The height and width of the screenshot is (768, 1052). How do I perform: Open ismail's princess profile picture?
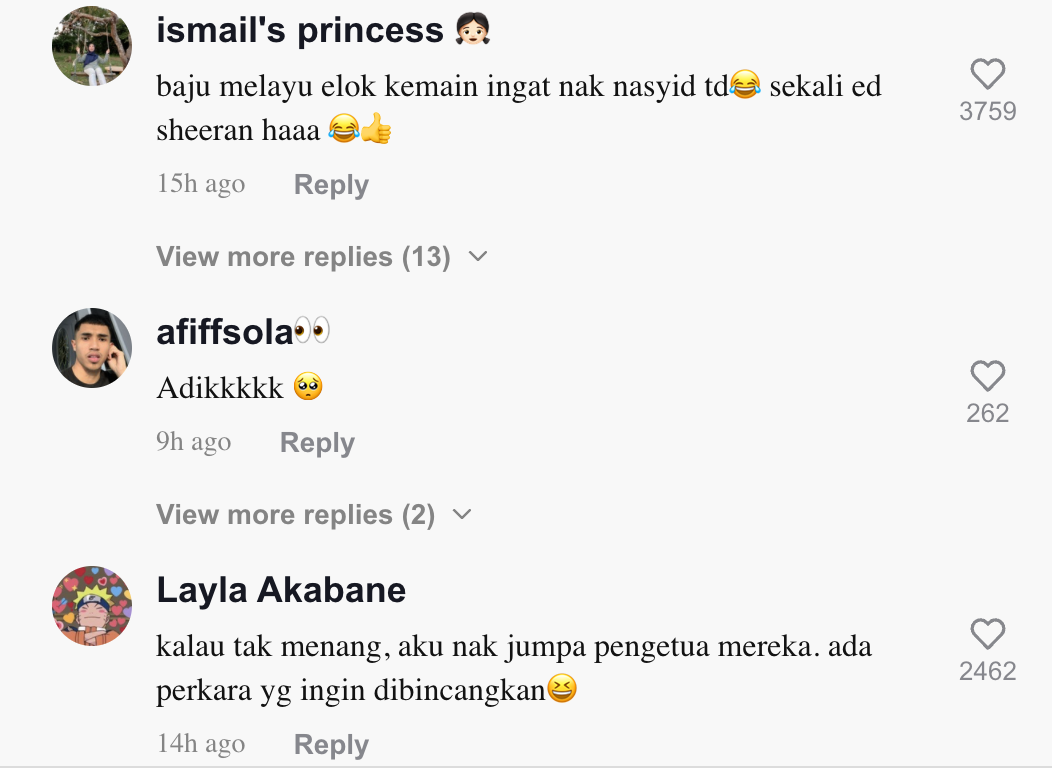tap(92, 46)
